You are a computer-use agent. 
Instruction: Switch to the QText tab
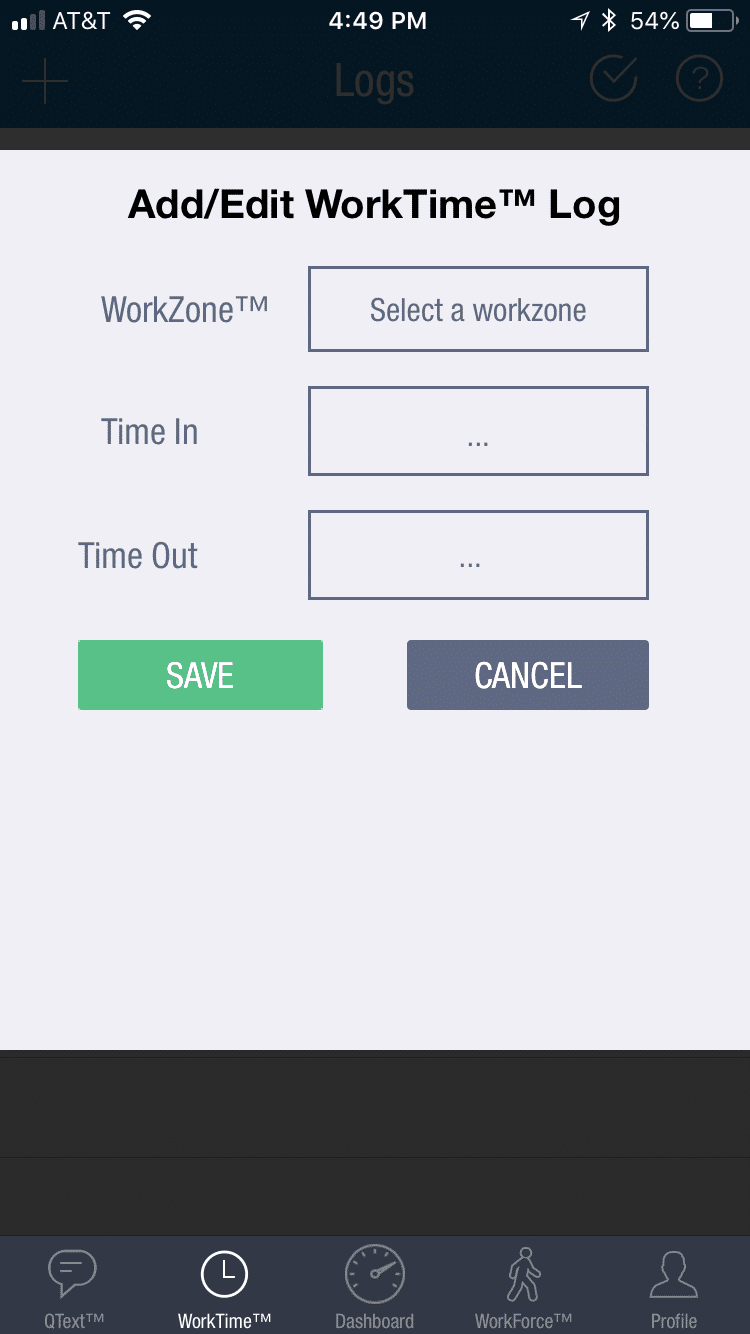point(74,1286)
